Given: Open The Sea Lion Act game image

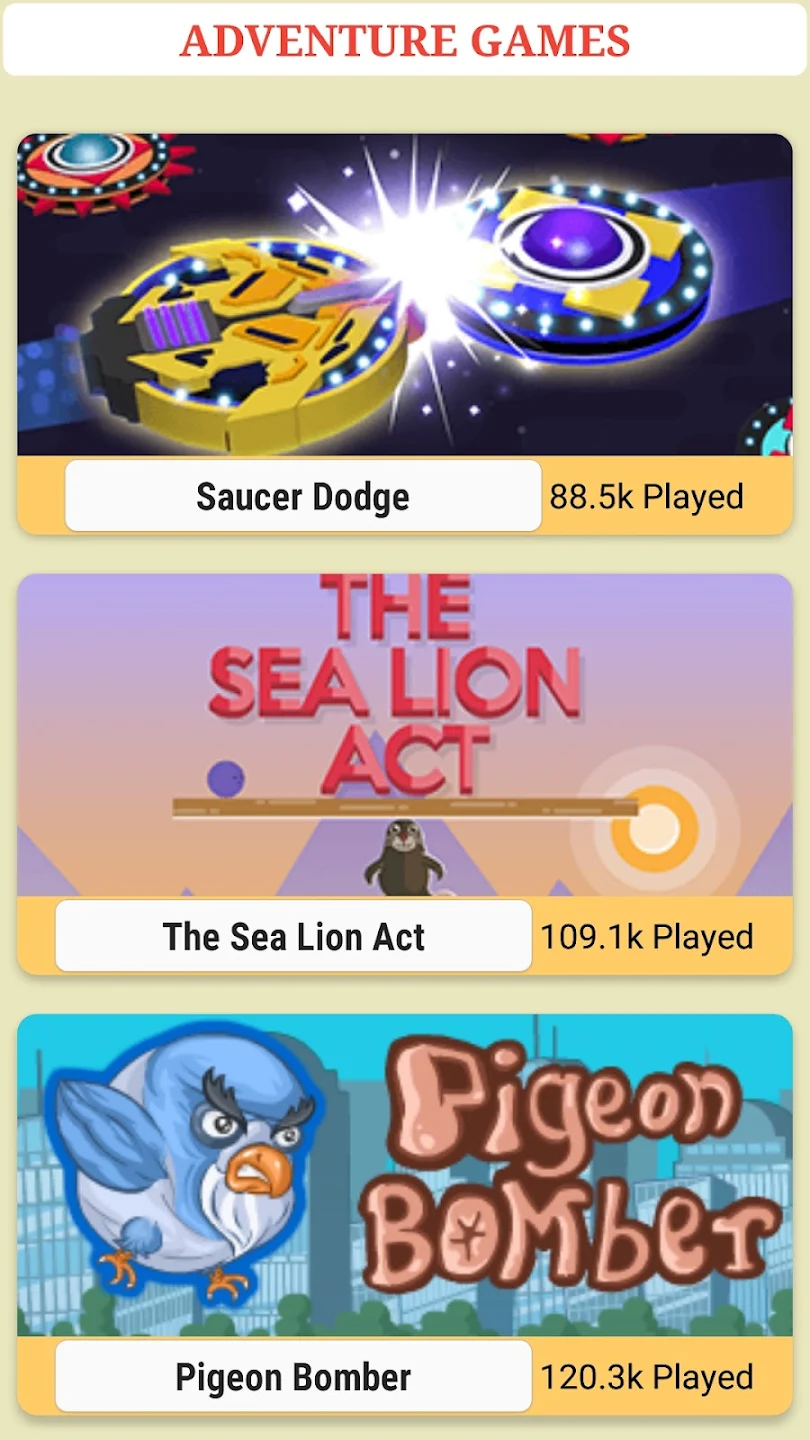Looking at the screenshot, I should tap(404, 735).
